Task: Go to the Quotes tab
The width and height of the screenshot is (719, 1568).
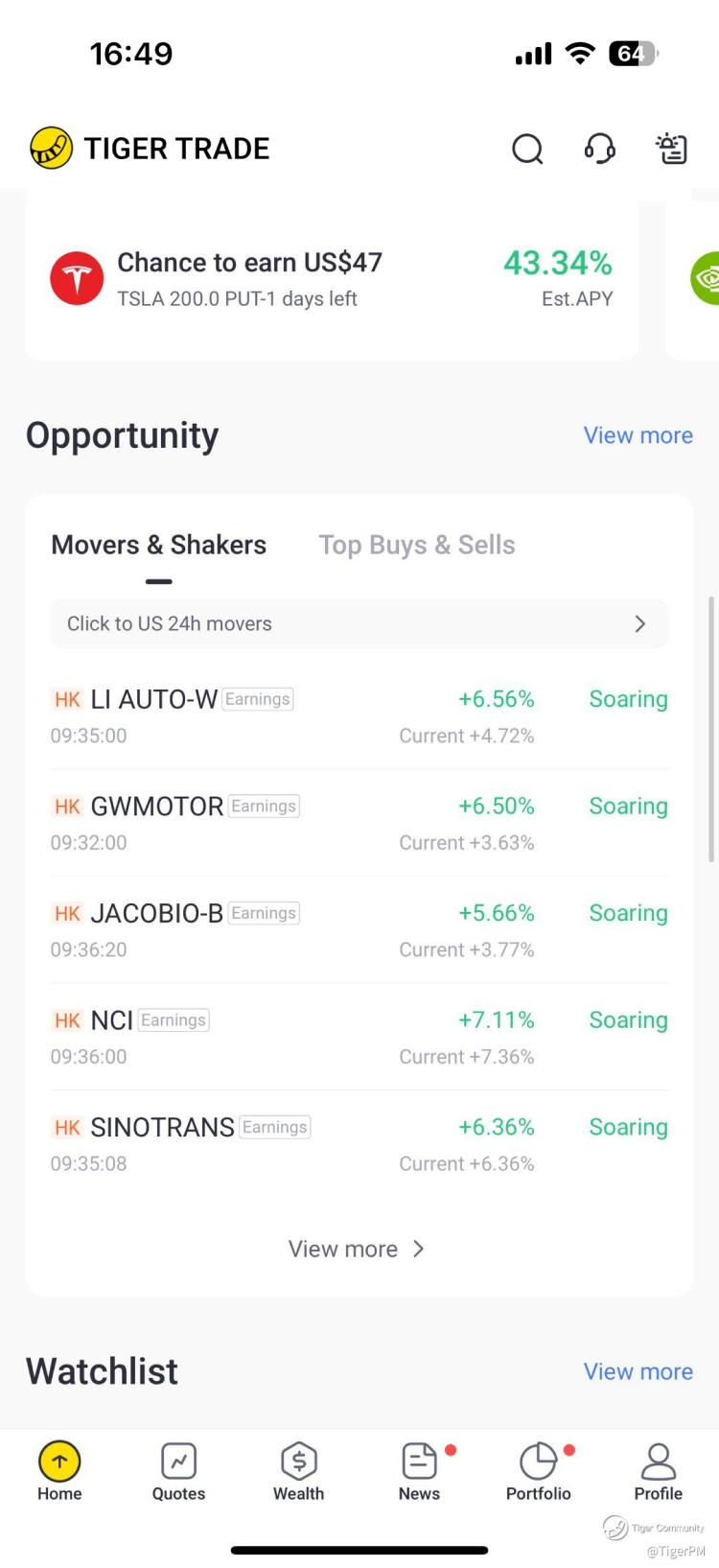Action: 179,1472
